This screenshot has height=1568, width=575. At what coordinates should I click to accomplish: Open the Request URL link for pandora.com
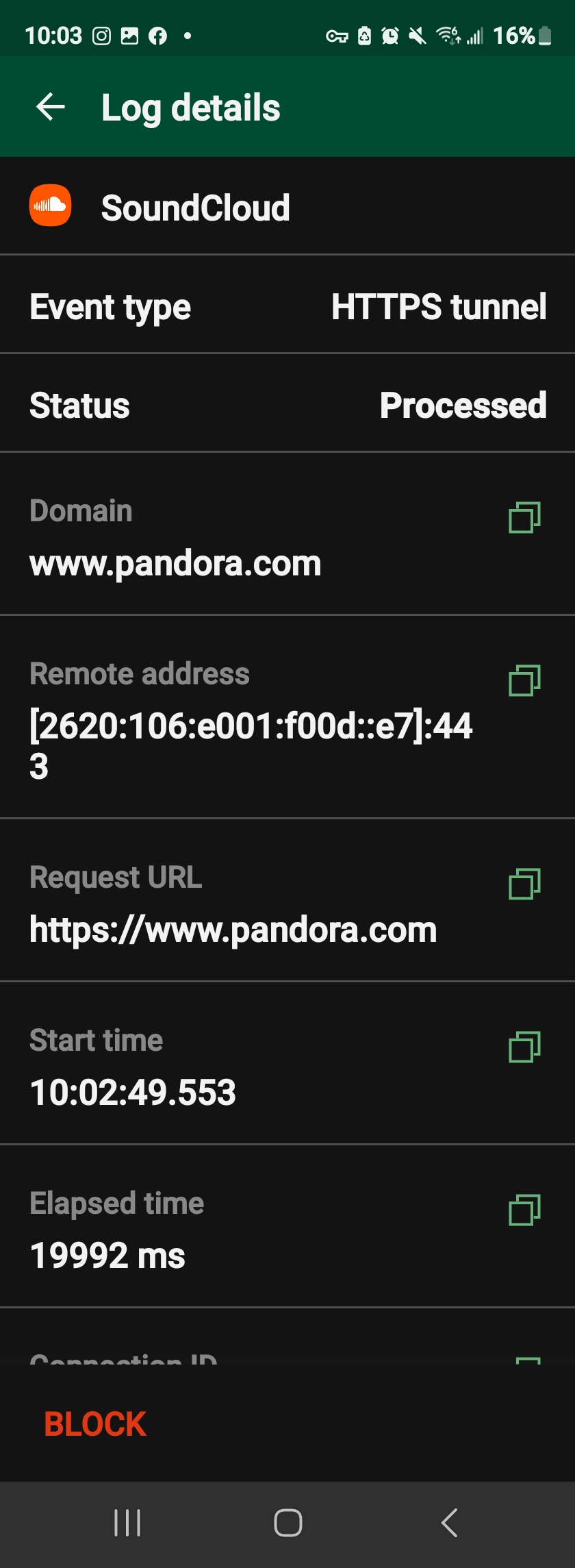[x=233, y=930]
